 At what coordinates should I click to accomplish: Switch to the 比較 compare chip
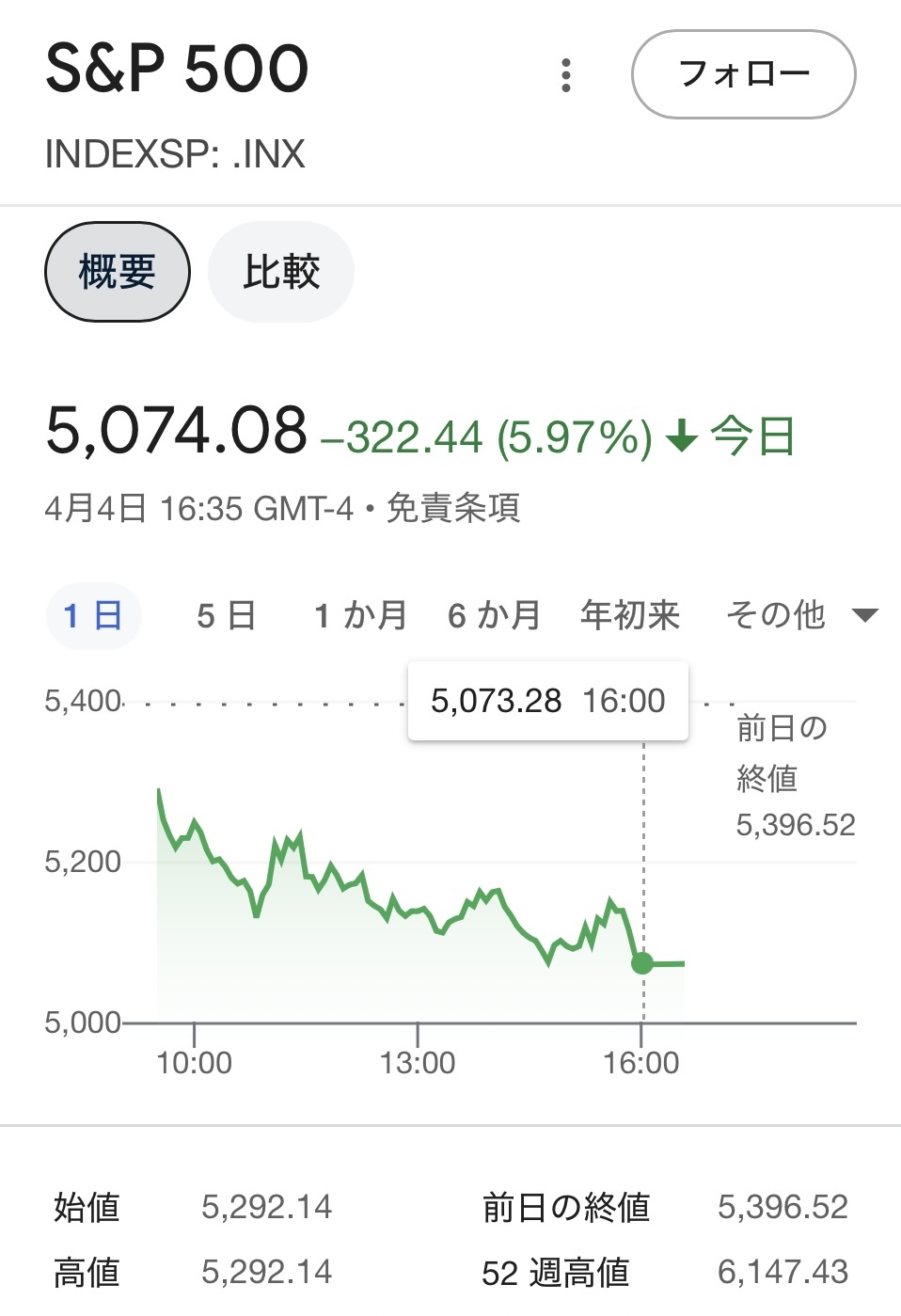click(281, 272)
